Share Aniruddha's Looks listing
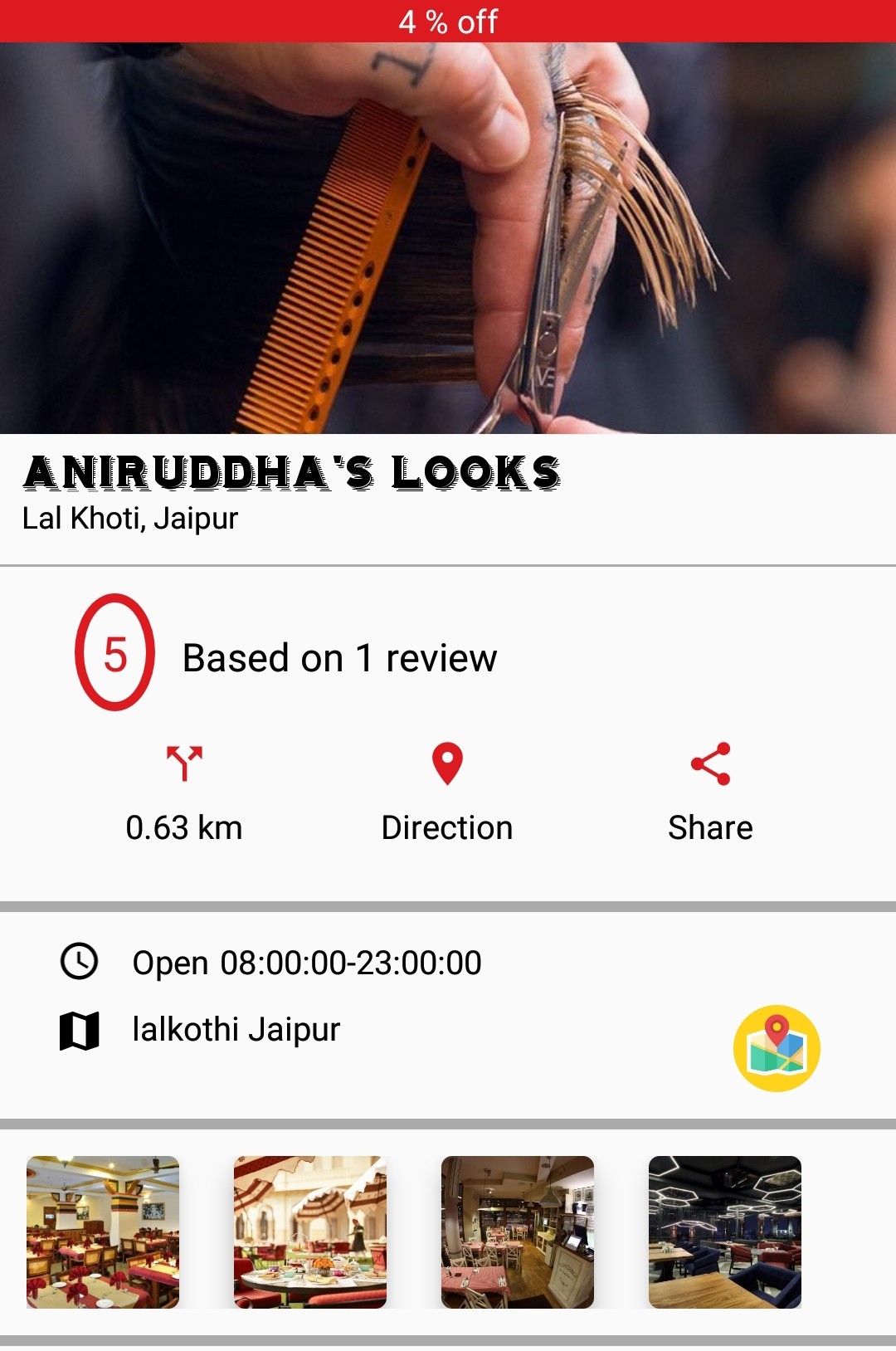Image resolution: width=896 pixels, height=1351 pixels. 710,791
